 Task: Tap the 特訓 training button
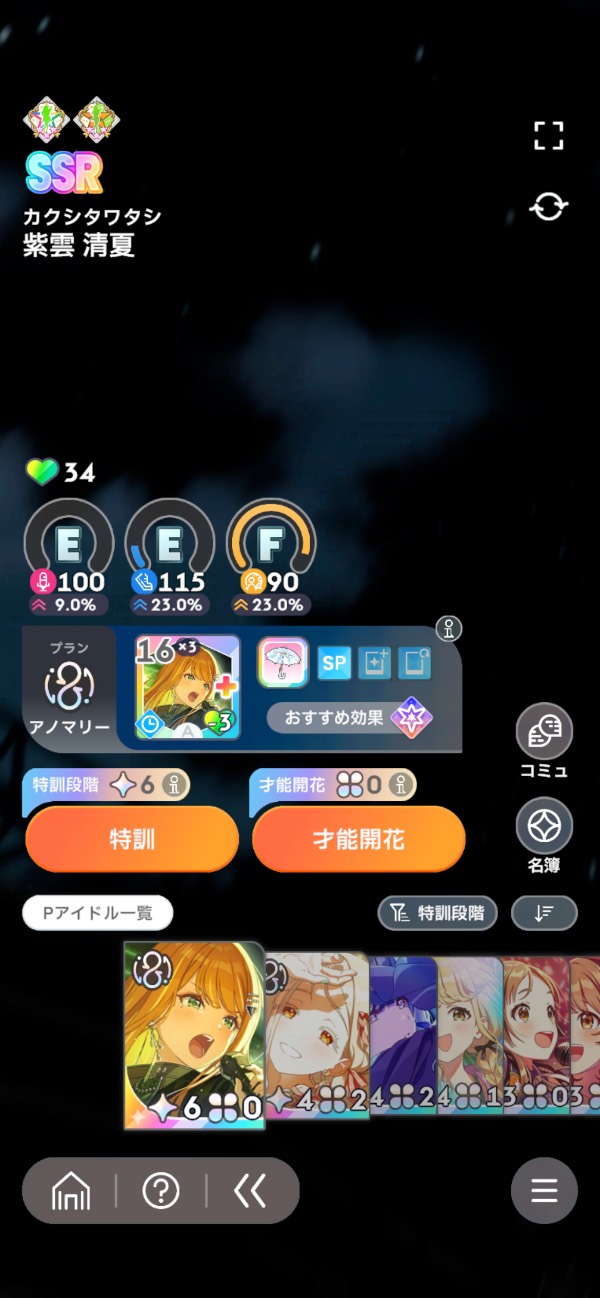(x=131, y=838)
